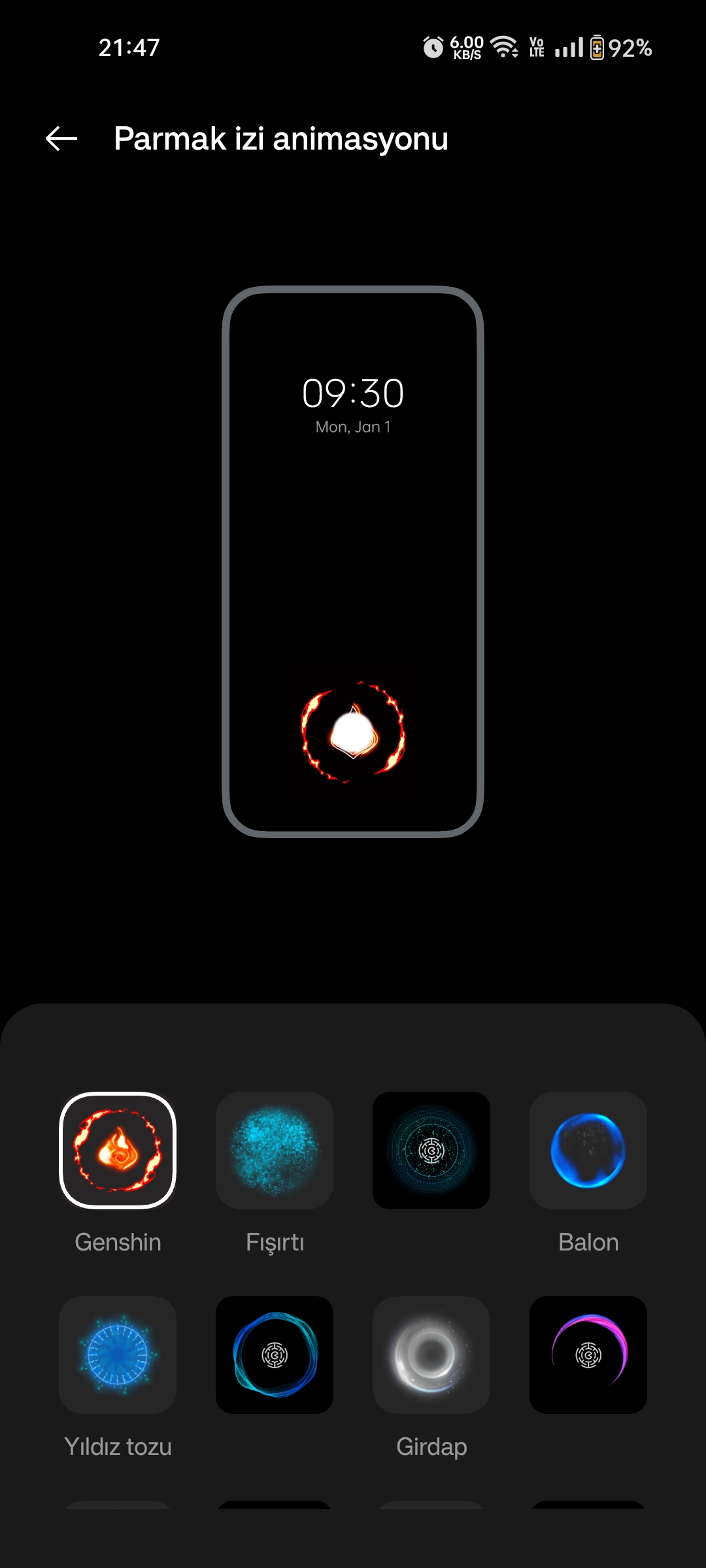Select the unlabeled teal dotted-circle animation
Screen dimensions: 706x1568
pyautogui.click(x=431, y=1150)
